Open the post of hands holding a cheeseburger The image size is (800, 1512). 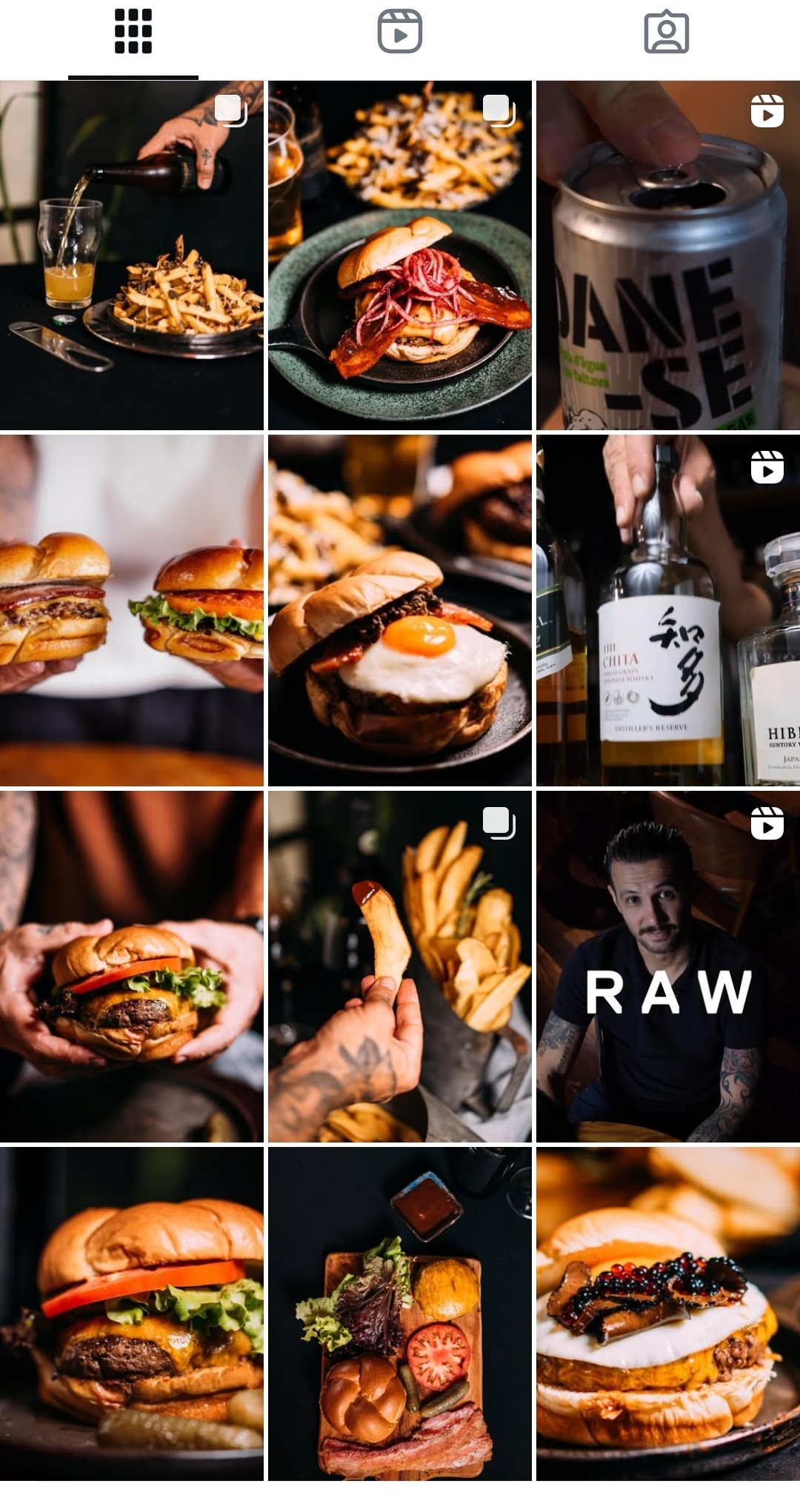point(132,966)
